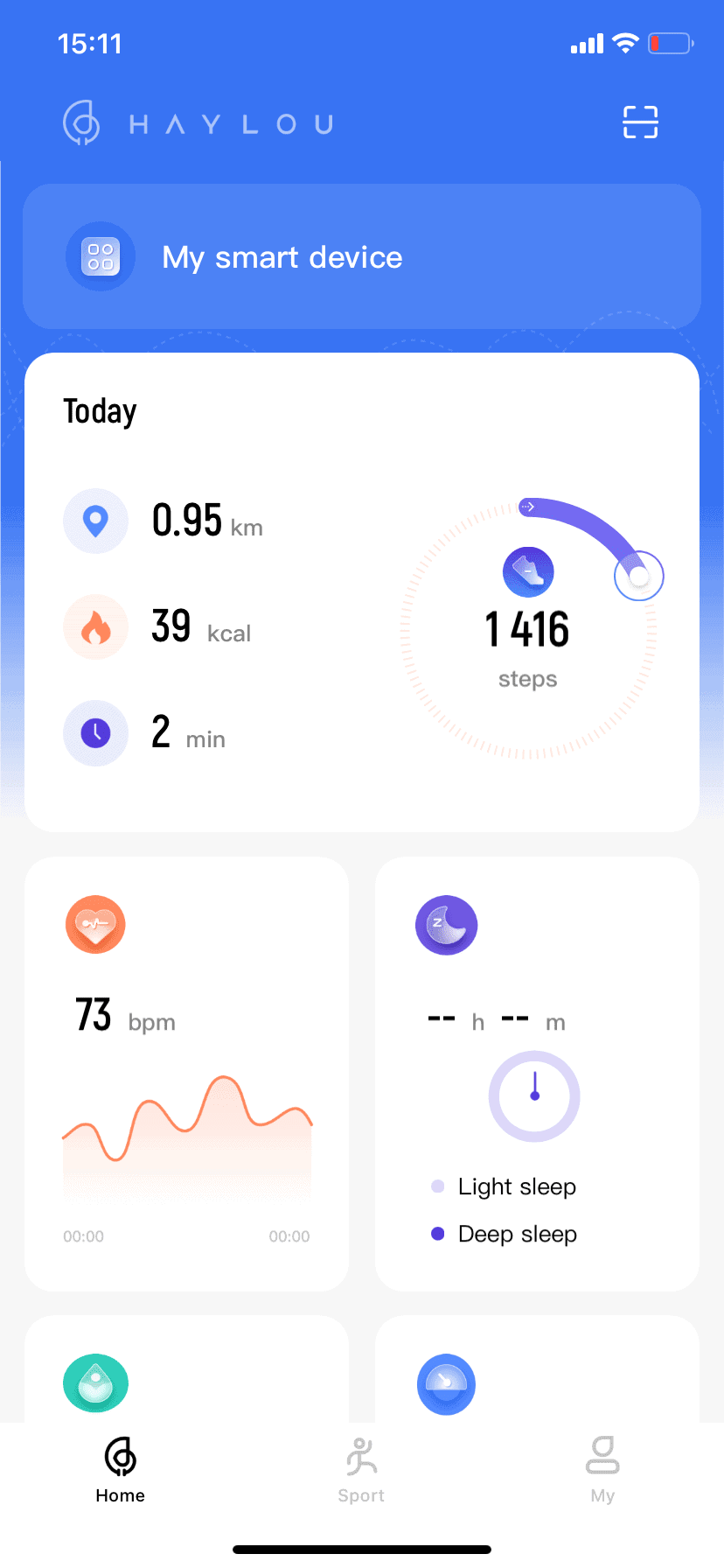This screenshot has height=1568, width=724.
Task: Open the heart rate bpm card
Action: tap(186, 1073)
